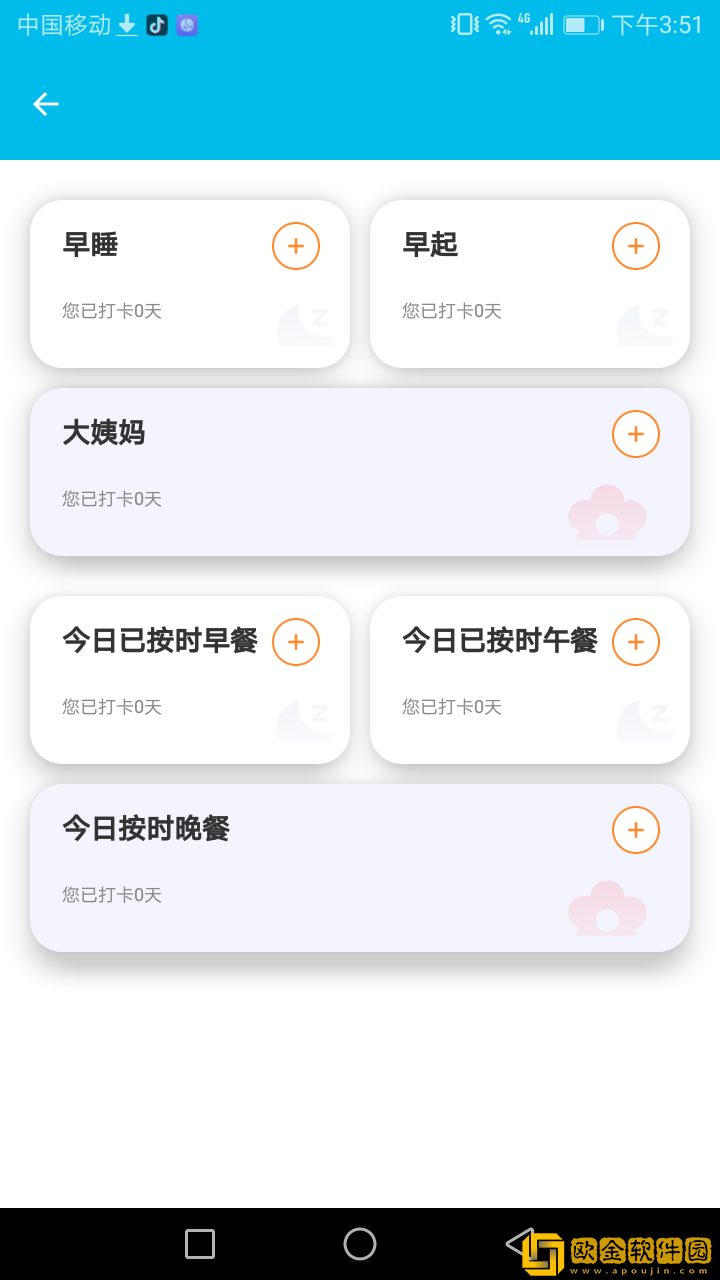This screenshot has width=720, height=1280.
Task: Tap the moon icon on the 今日已按时早餐 card
Action: pos(305,718)
